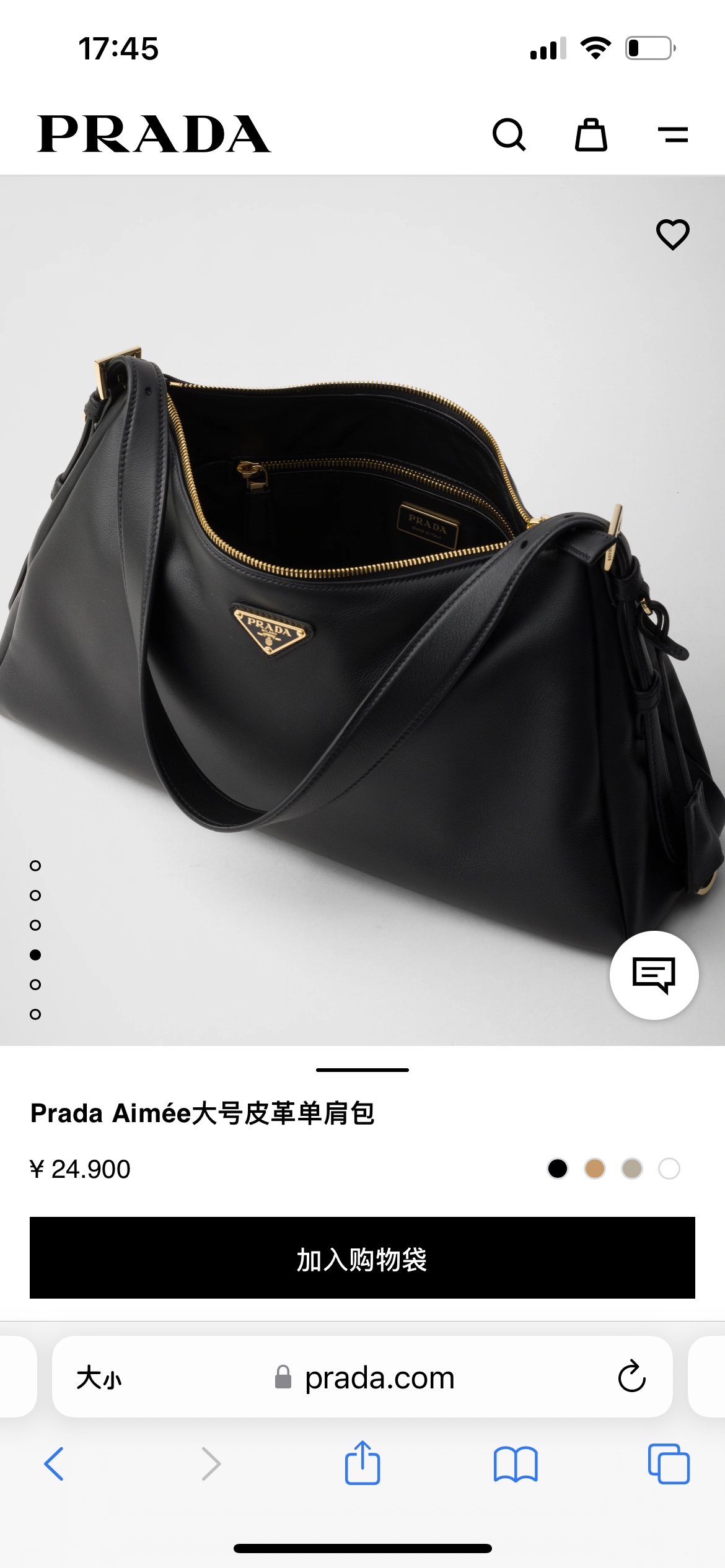
Task: Jump to the first image indicator dot
Action: click(x=35, y=866)
